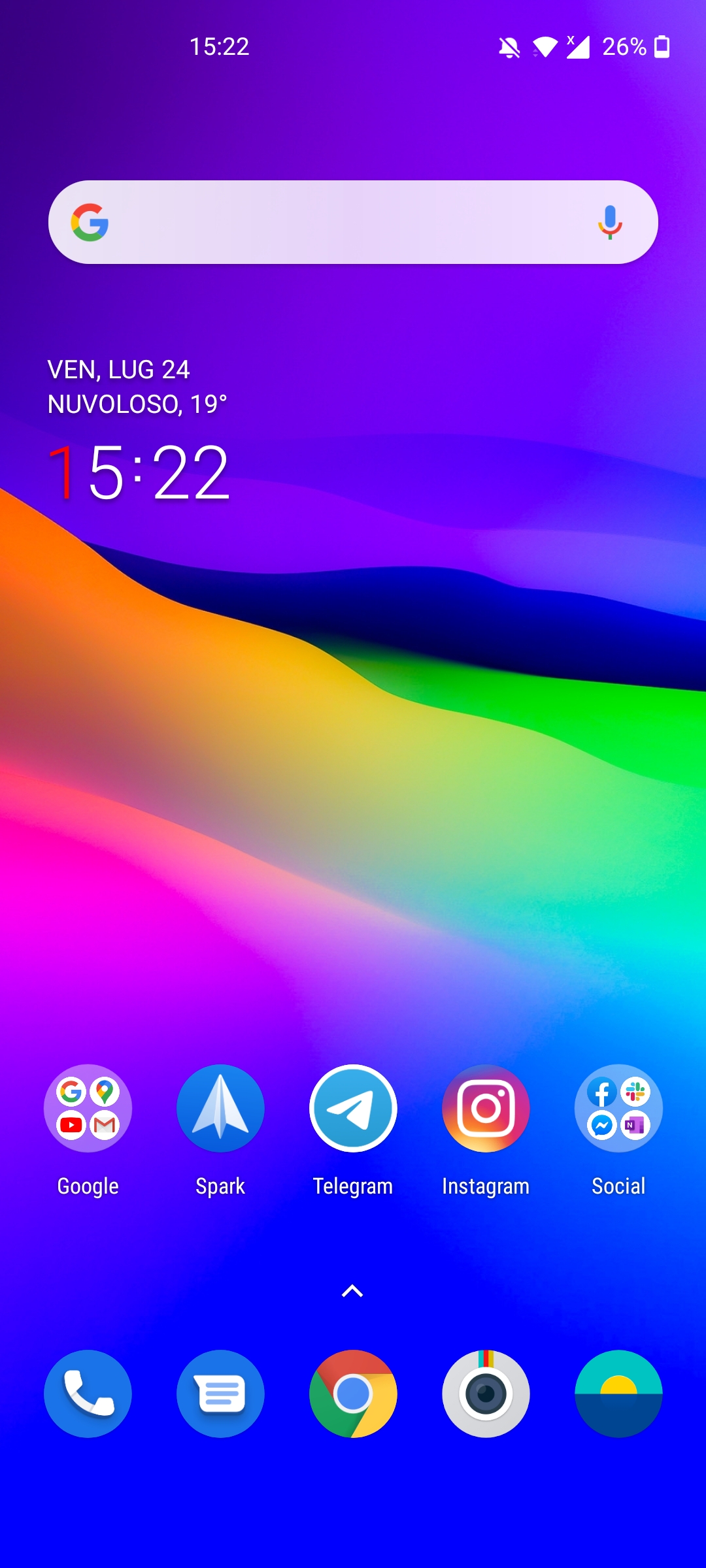Launch Chrome browser

[x=353, y=1394]
